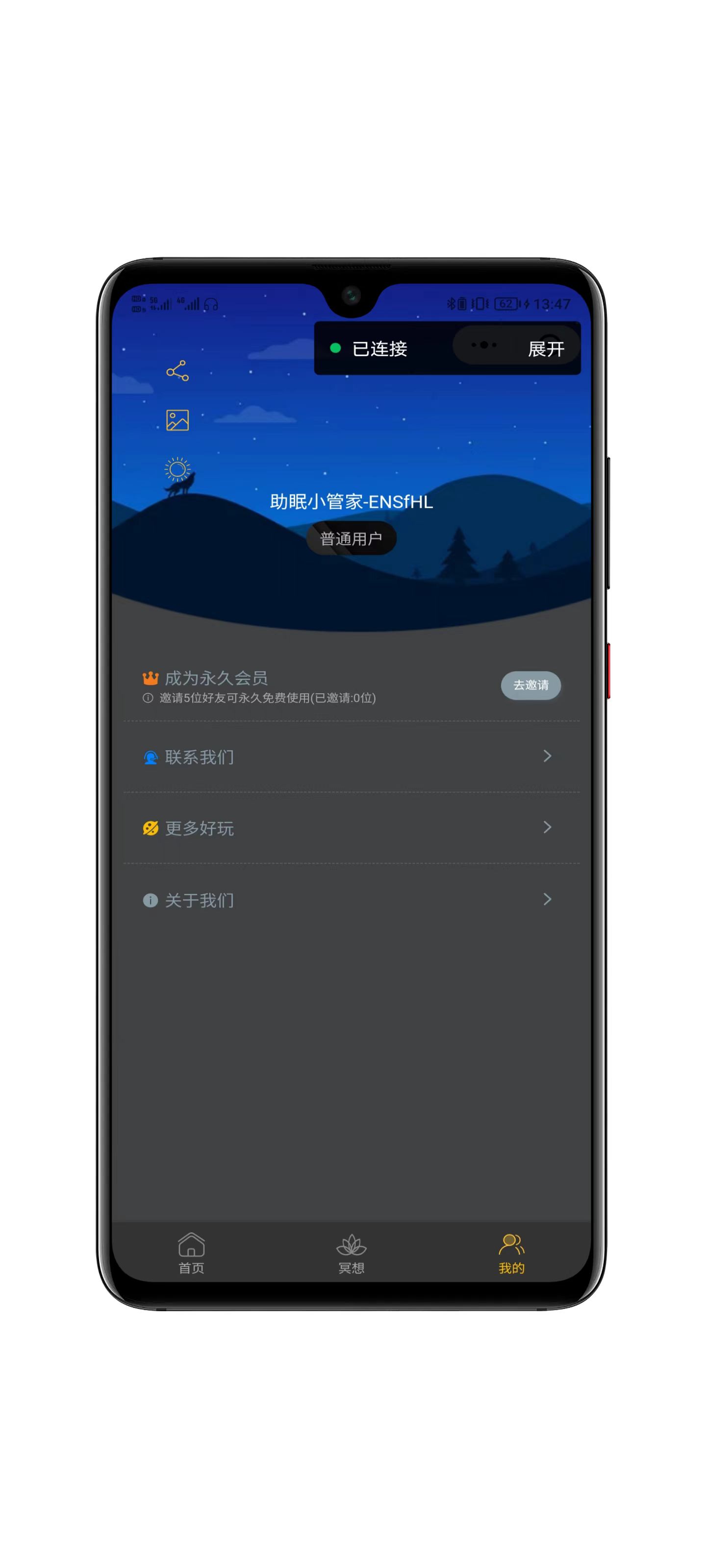Open 关于我们 using its right chevron
The height and width of the screenshot is (1568, 706).
[548, 900]
